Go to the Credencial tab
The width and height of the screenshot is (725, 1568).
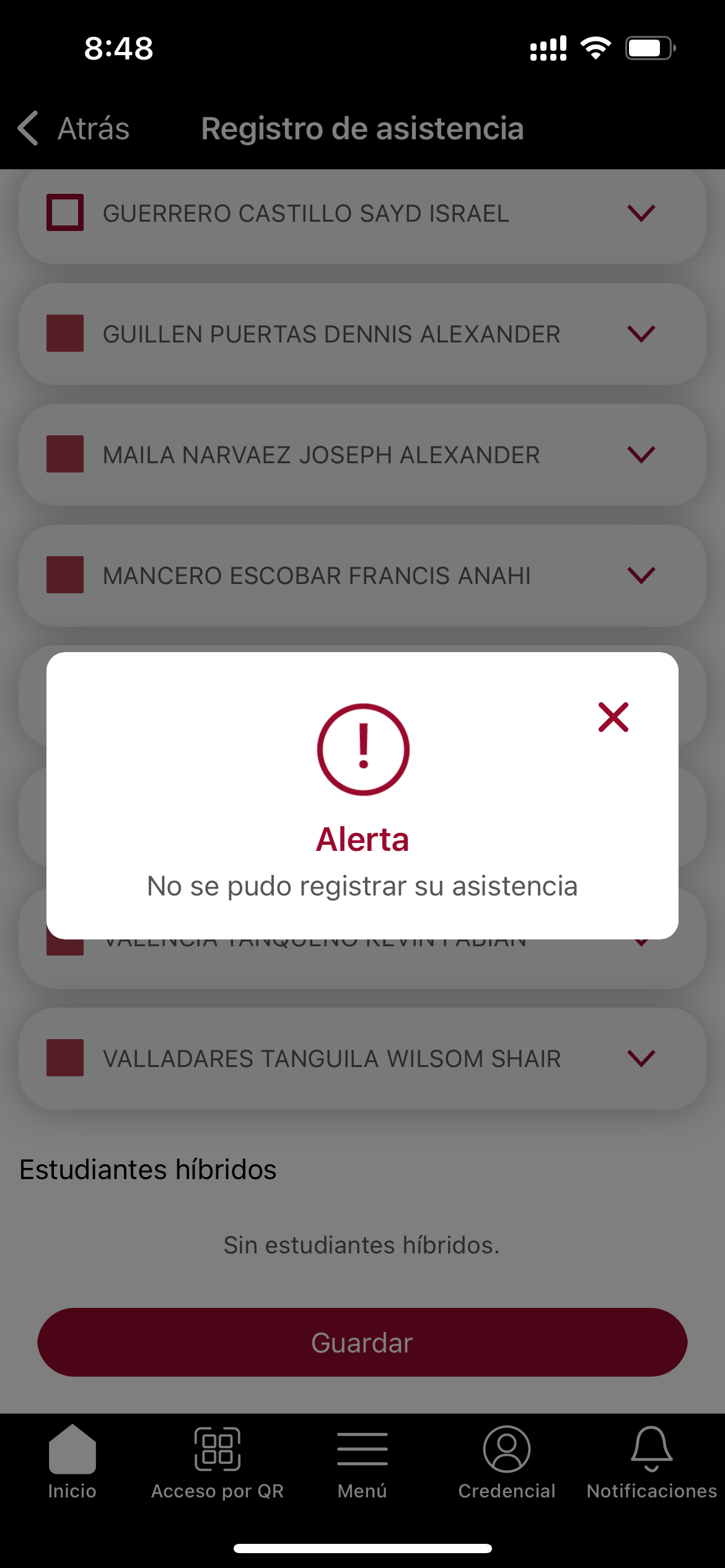[507, 1461]
